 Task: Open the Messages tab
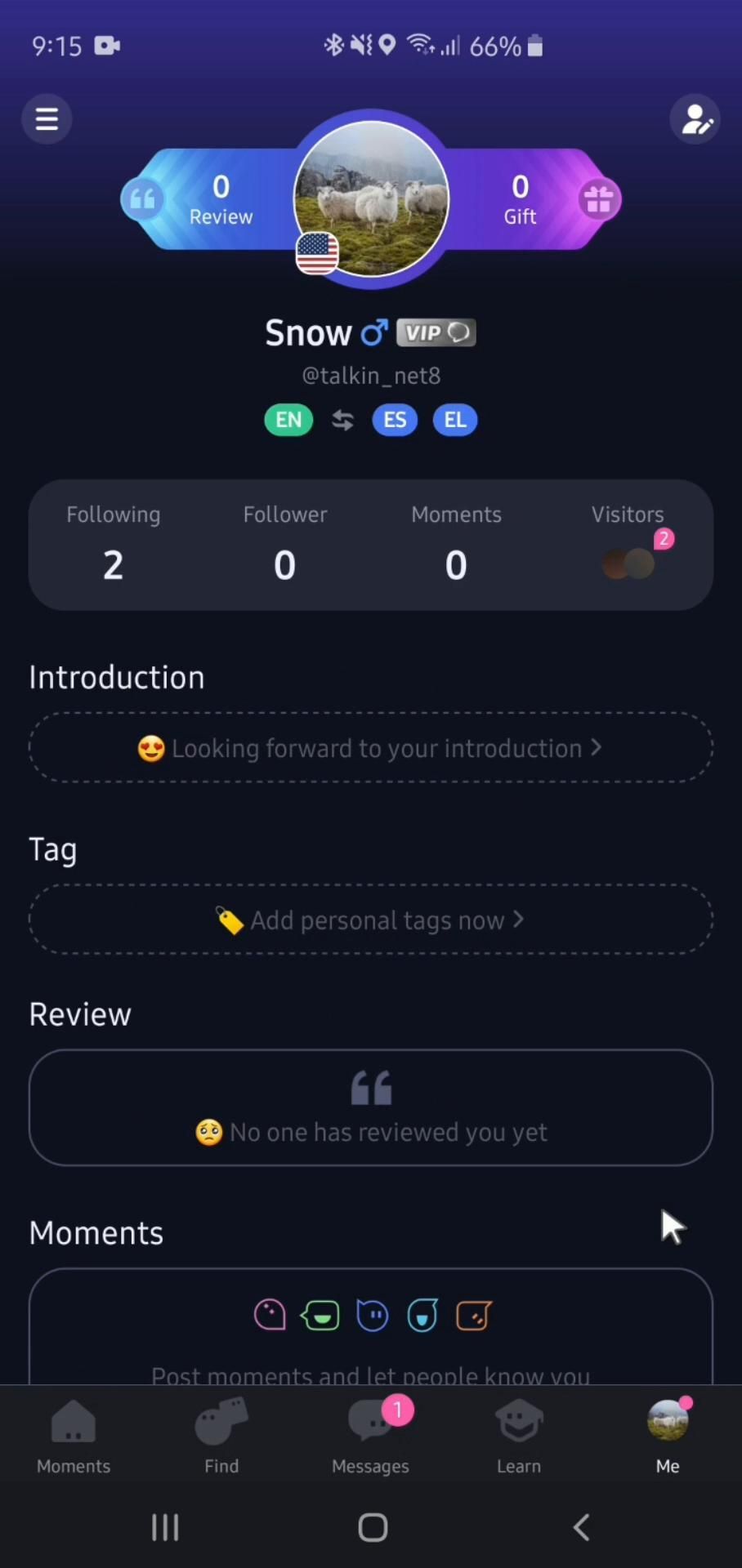(x=370, y=1437)
